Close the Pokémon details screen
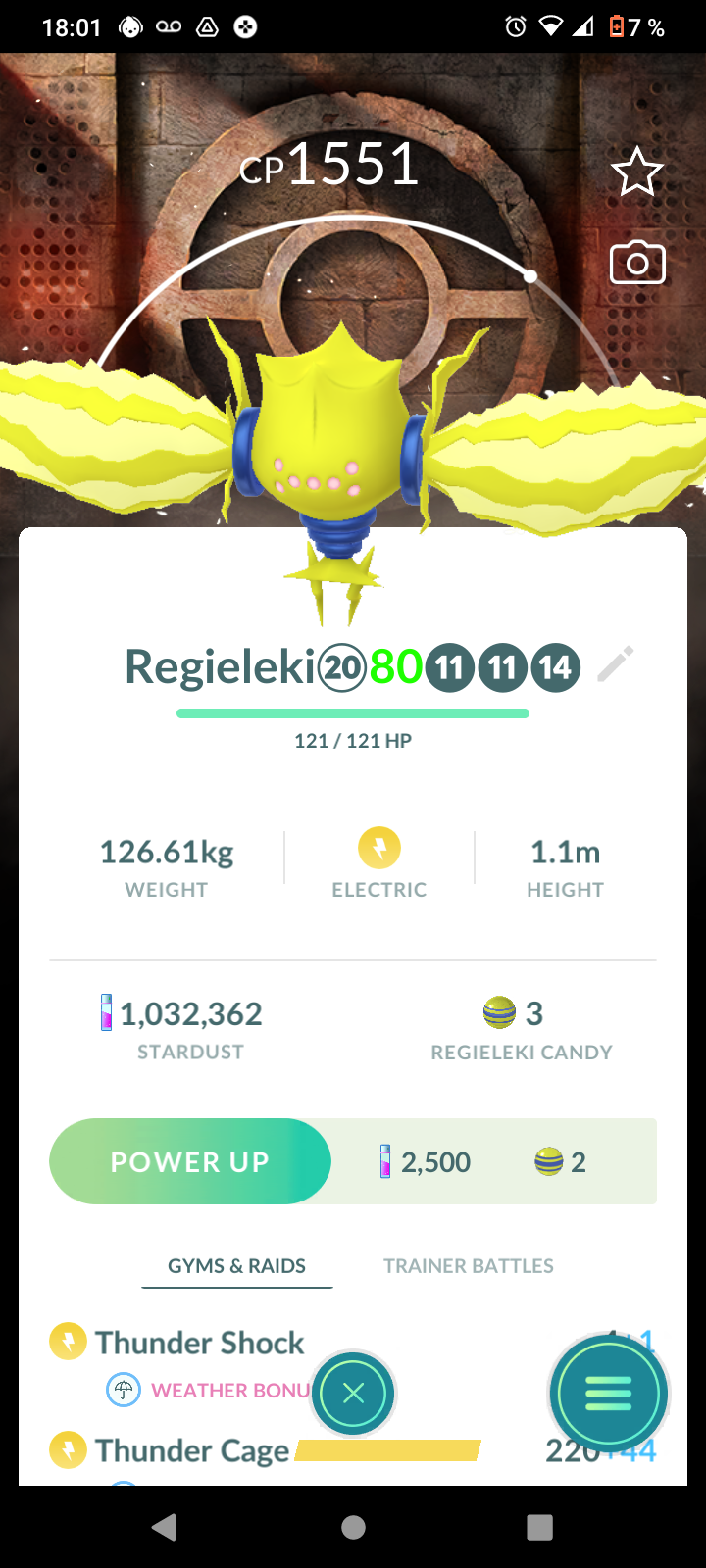 (x=353, y=1394)
